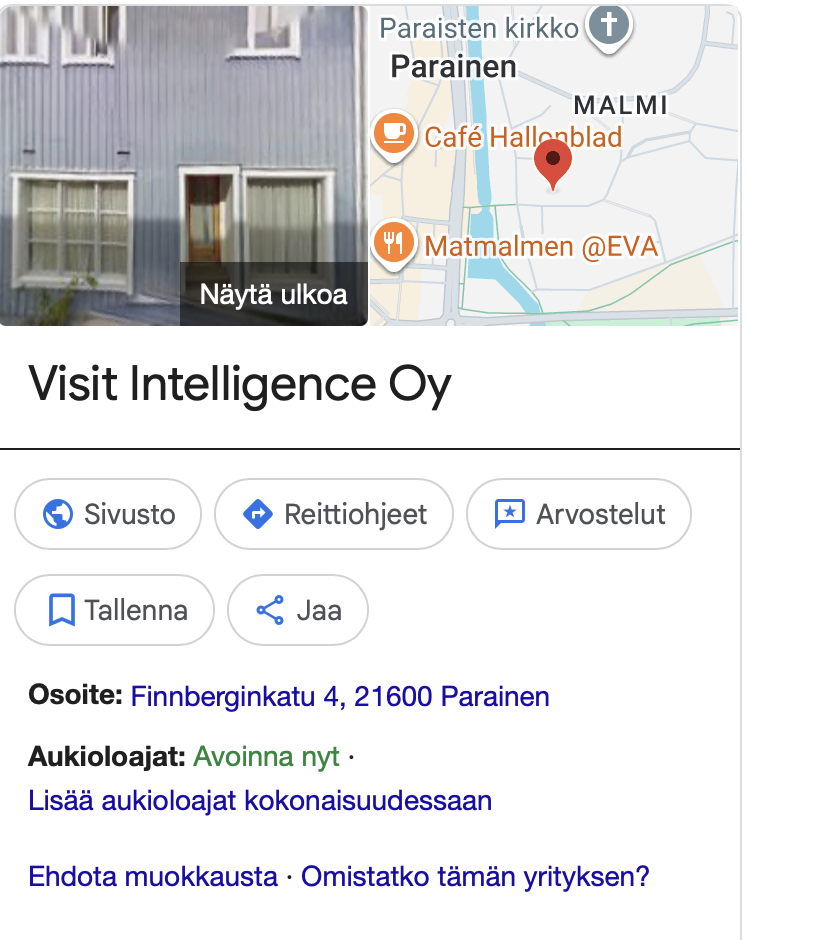The image size is (826, 940).
Task: Open Omistatko tämän yrityksen? link
Action: 475,877
